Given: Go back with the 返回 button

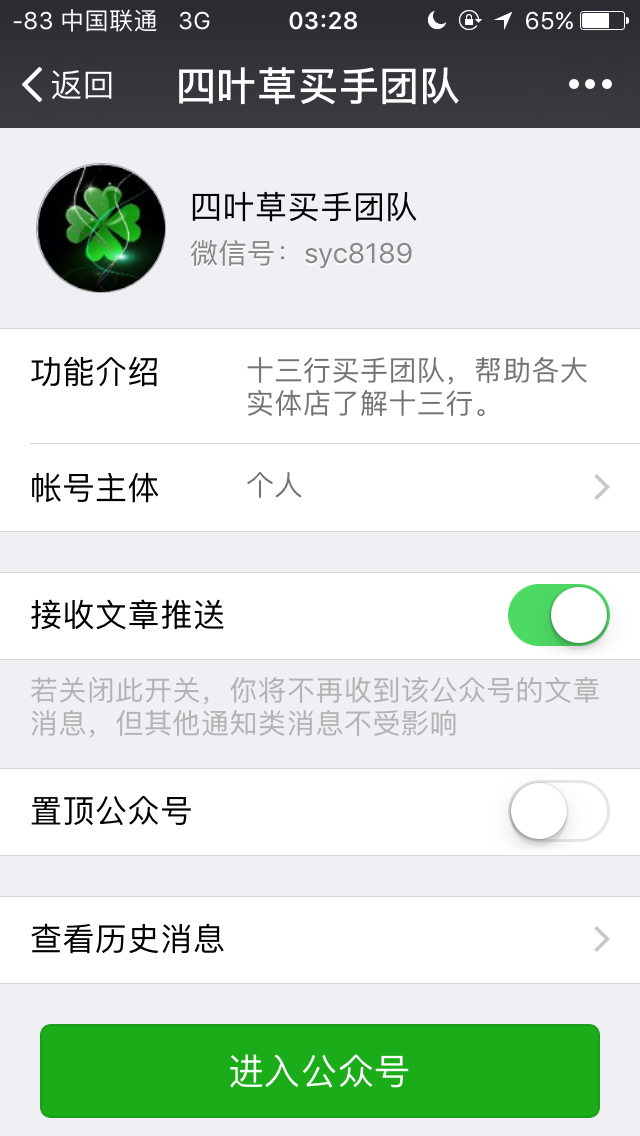Looking at the screenshot, I should 68,86.
